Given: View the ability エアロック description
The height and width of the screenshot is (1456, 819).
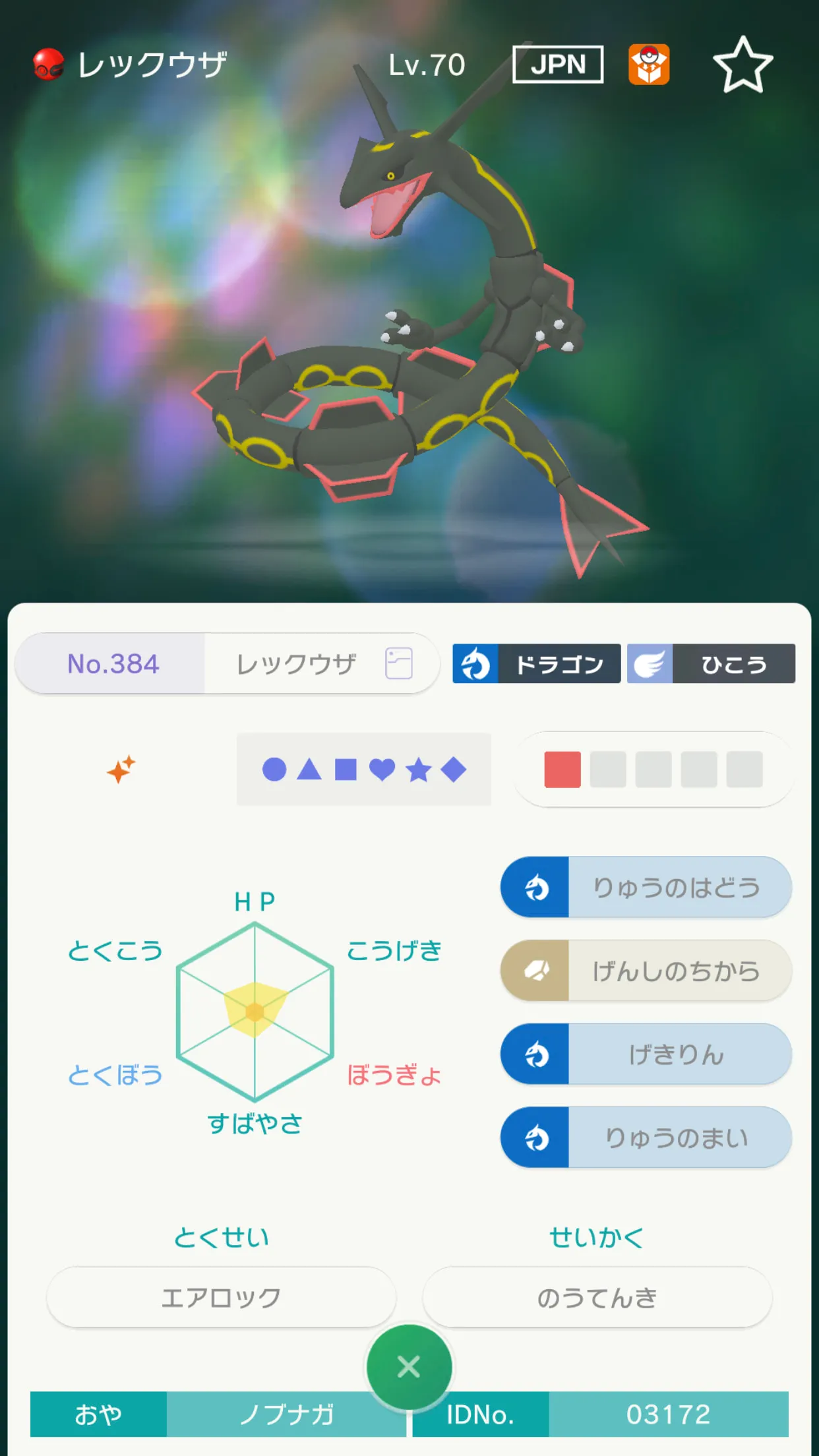Looking at the screenshot, I should coord(221,1297).
